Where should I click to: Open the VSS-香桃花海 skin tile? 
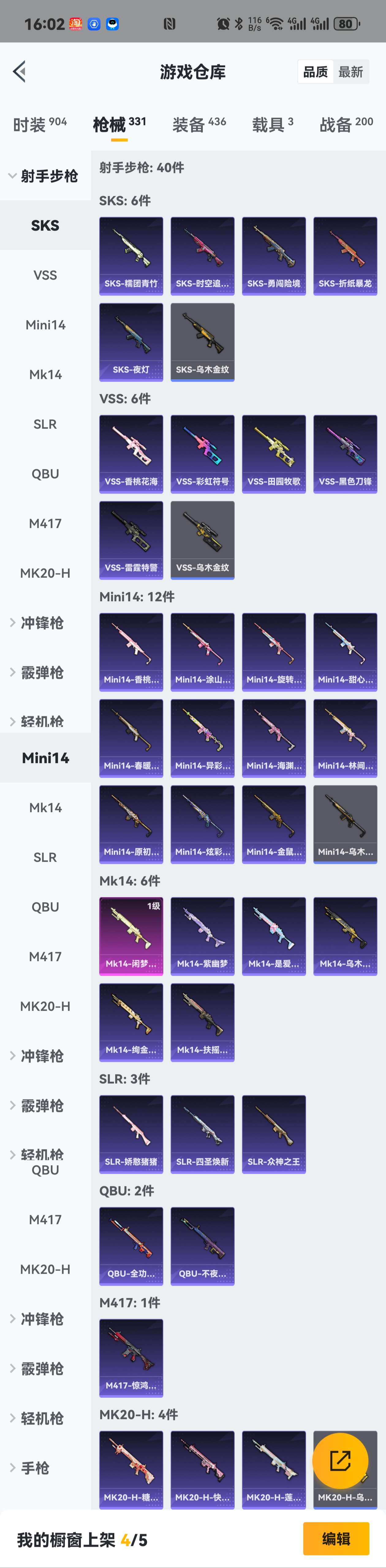tap(131, 454)
